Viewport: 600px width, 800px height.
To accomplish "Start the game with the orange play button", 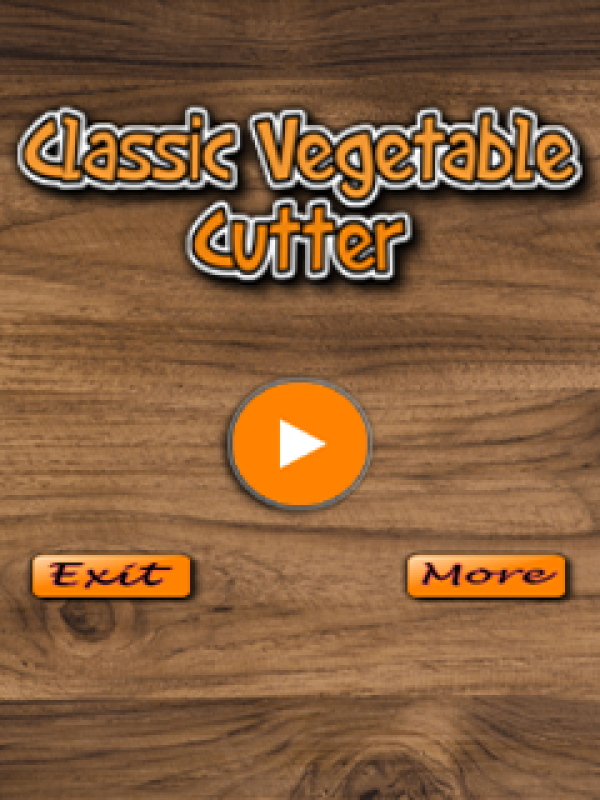I will [x=300, y=443].
